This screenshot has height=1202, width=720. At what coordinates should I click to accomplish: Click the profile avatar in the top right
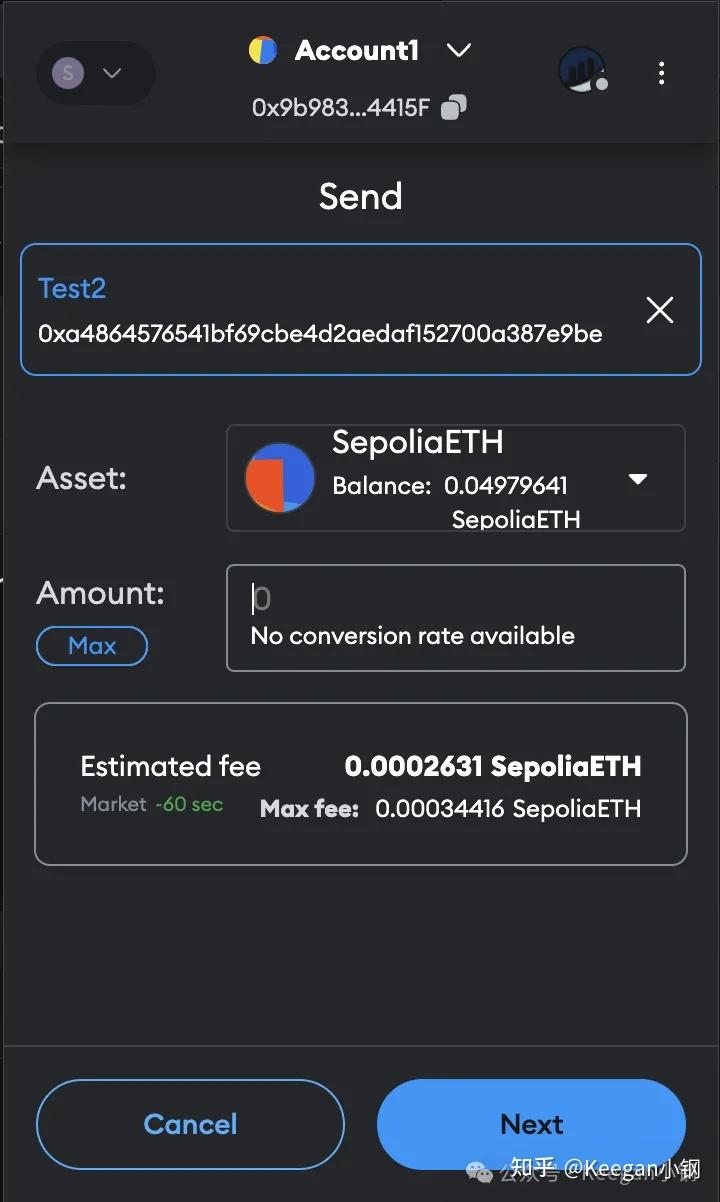tap(583, 70)
